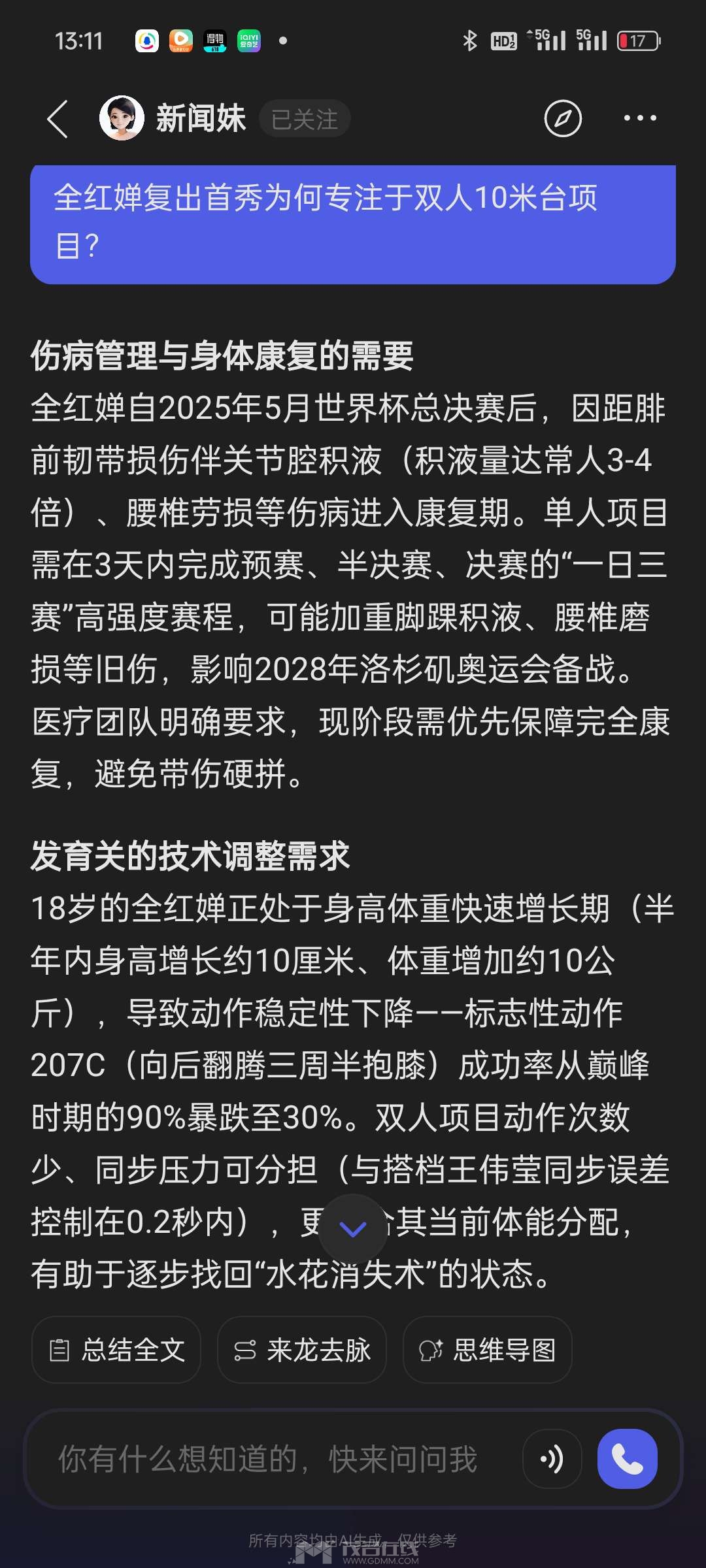Start voice input with the sound icon
The height and width of the screenshot is (1568, 706).
point(552,1459)
